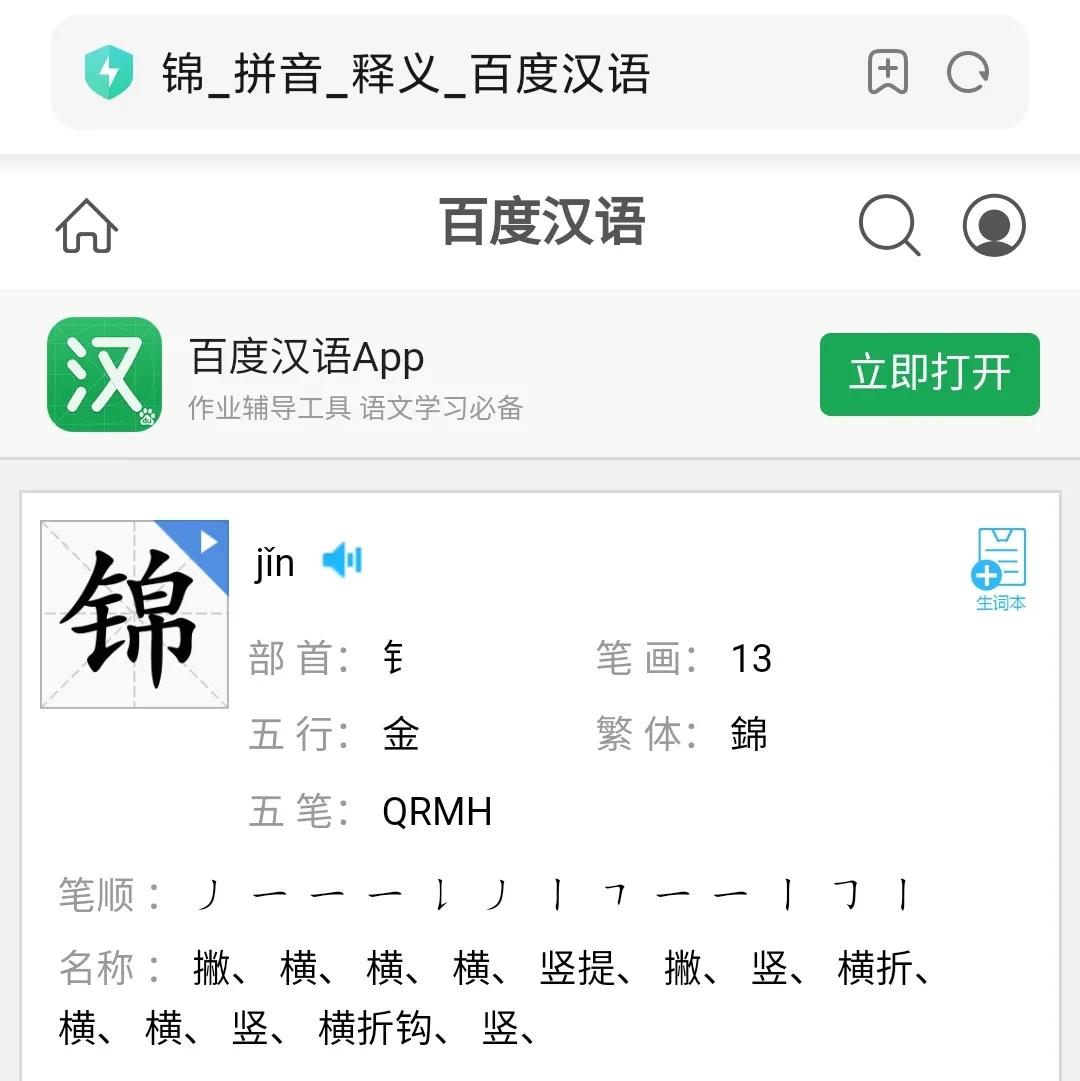Image resolution: width=1080 pixels, height=1081 pixels.
Task: Select the pinyin text jǐn
Action: pyautogui.click(x=272, y=562)
